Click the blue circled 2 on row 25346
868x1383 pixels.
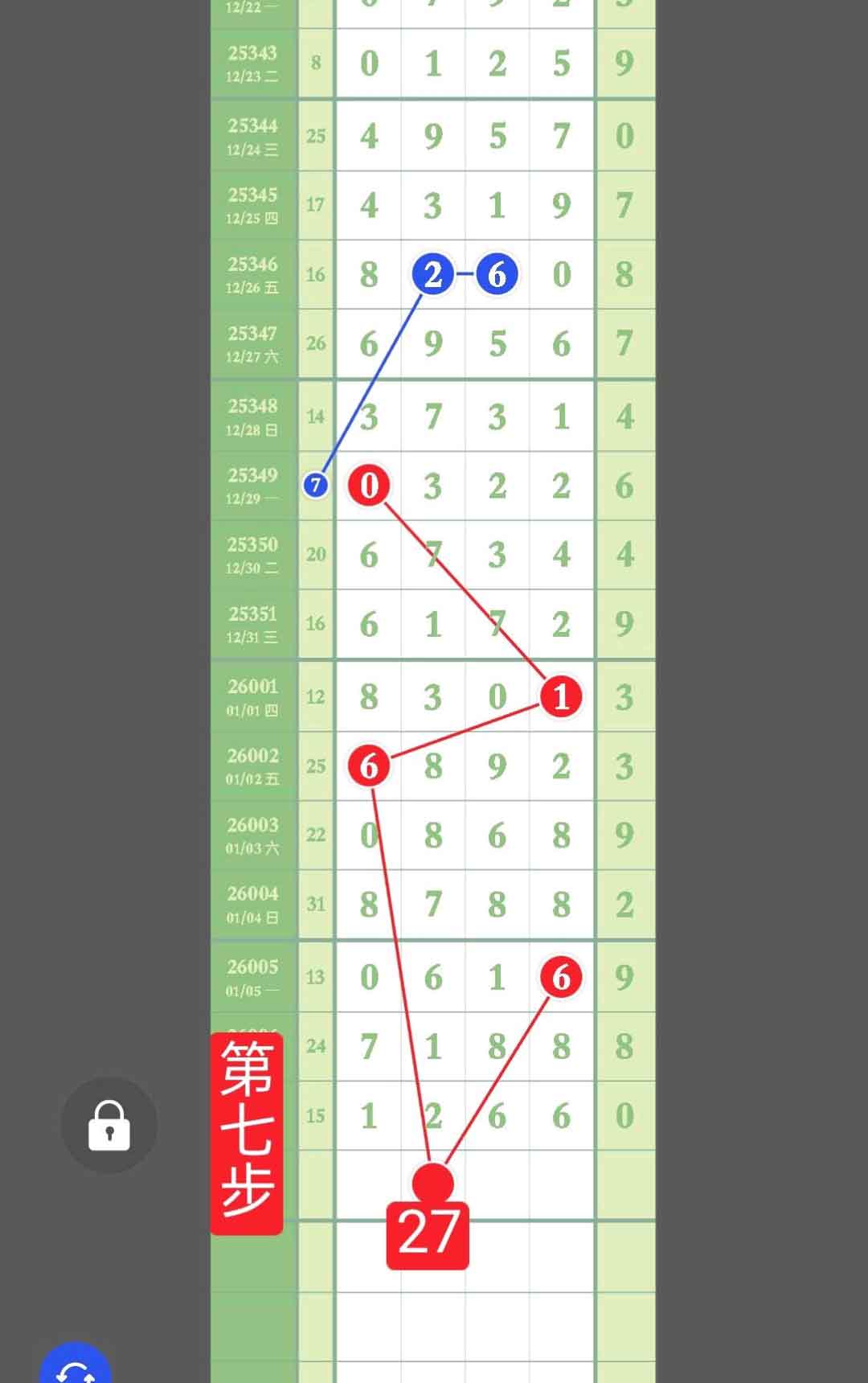(432, 273)
